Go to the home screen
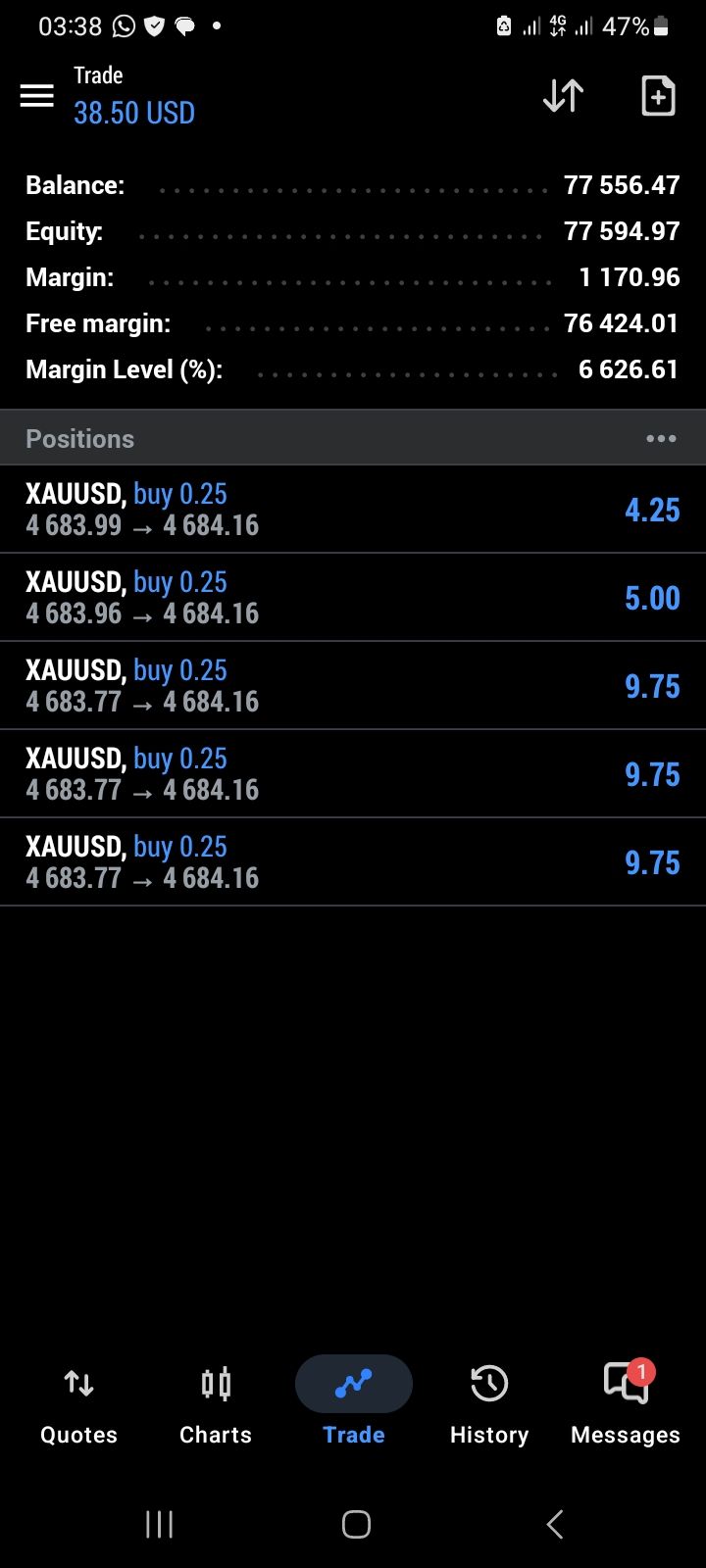The image size is (706, 1568). tap(356, 1524)
